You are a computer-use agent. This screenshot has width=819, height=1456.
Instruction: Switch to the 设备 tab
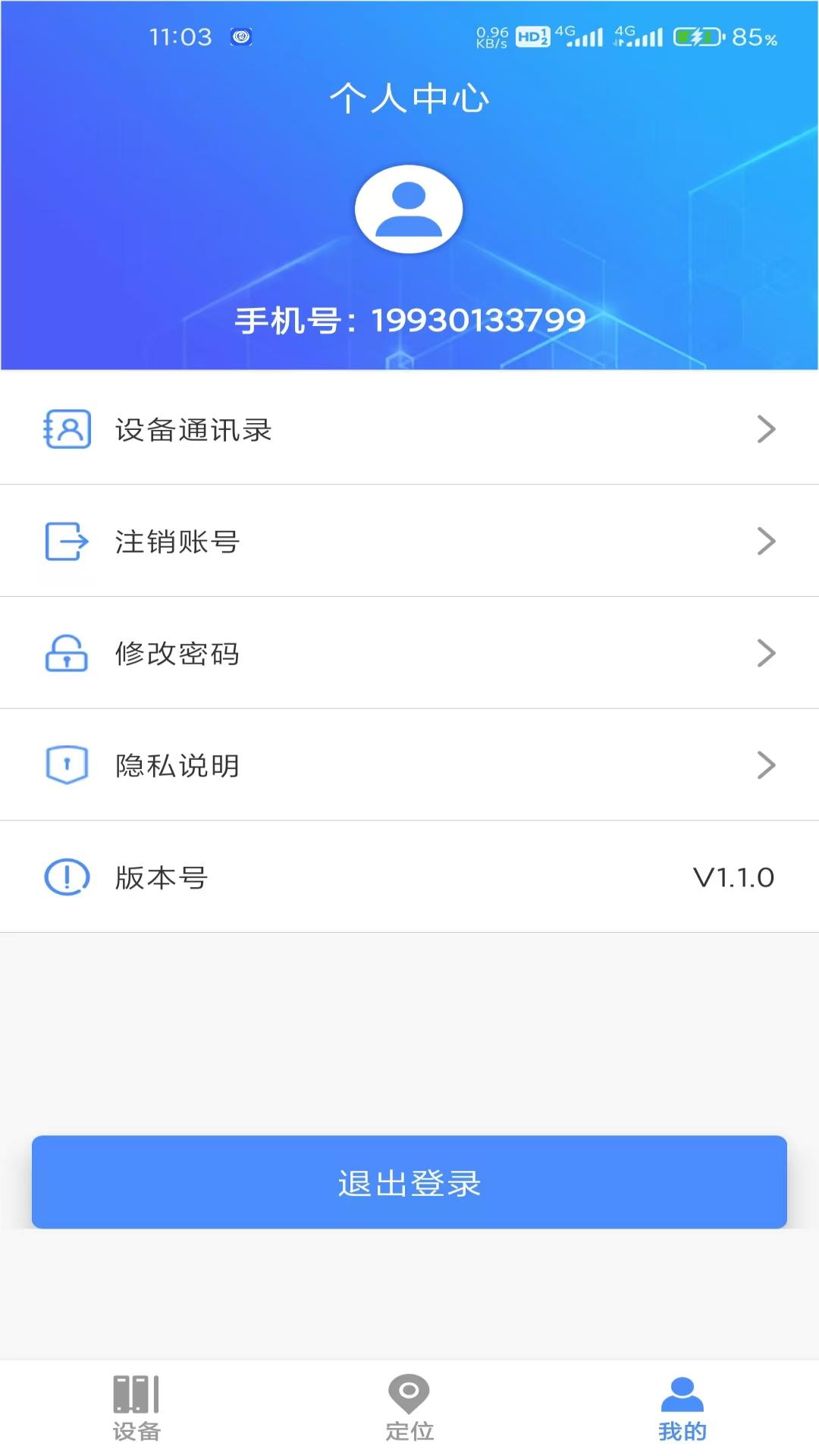coord(136,1407)
